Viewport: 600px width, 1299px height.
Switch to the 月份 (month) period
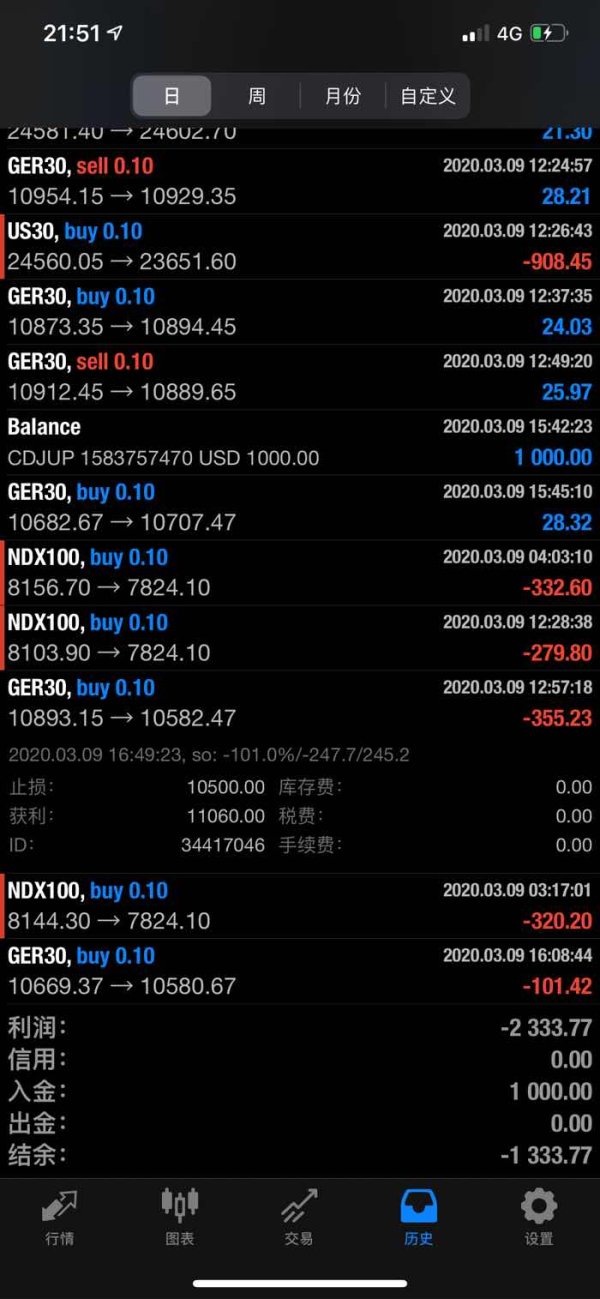coord(343,96)
